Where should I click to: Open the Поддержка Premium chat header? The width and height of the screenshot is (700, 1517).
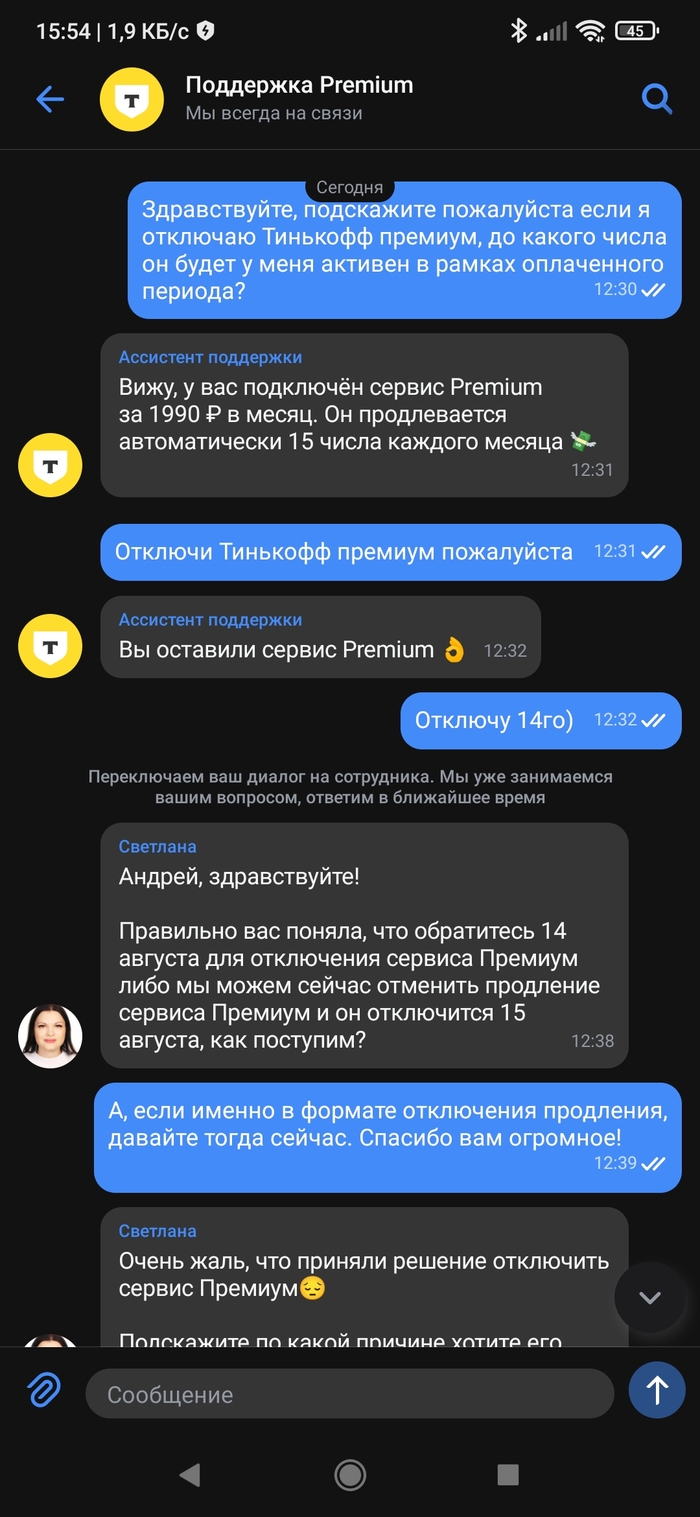[299, 98]
